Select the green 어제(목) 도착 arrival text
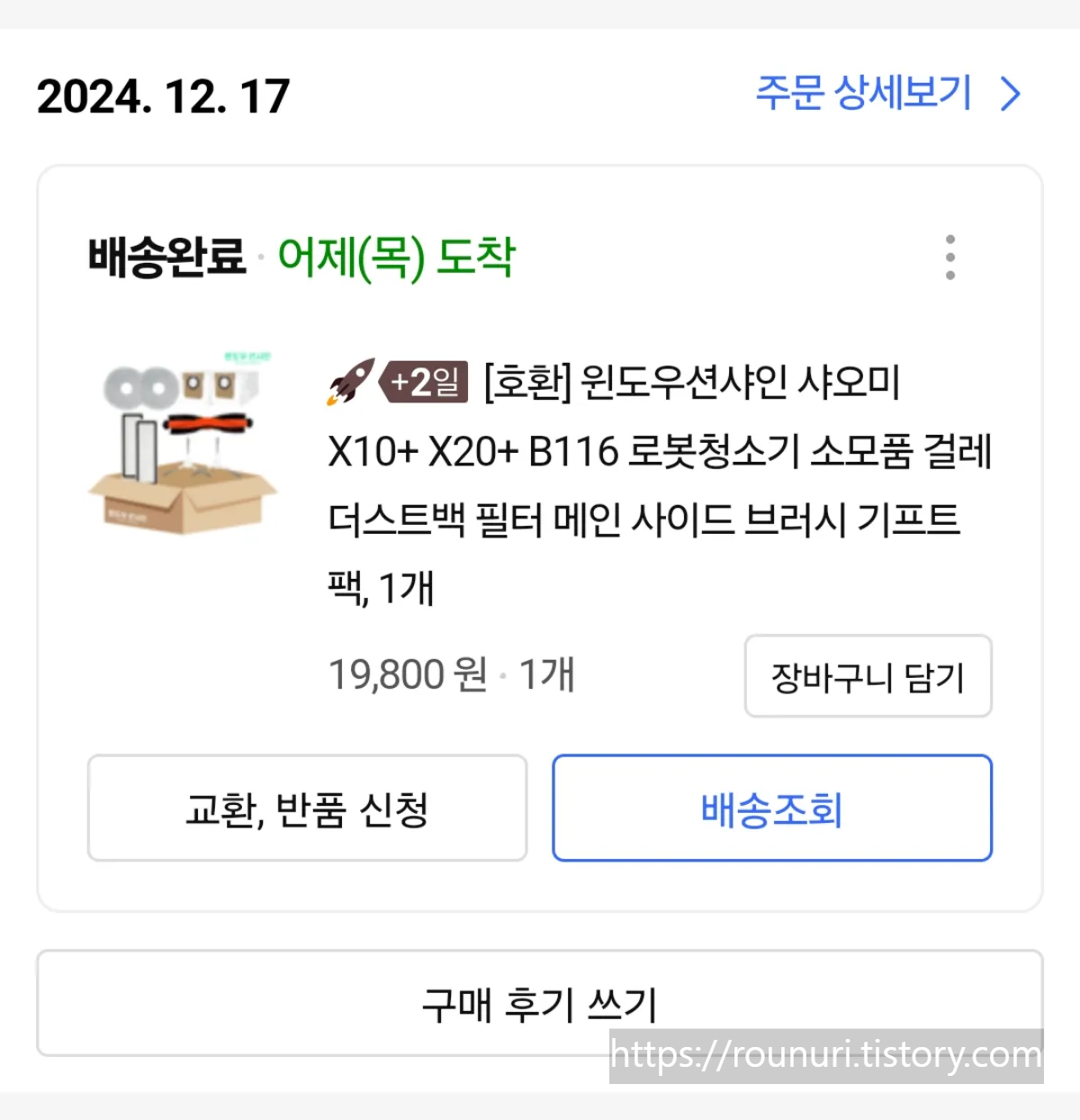This screenshot has width=1080, height=1120. click(396, 257)
